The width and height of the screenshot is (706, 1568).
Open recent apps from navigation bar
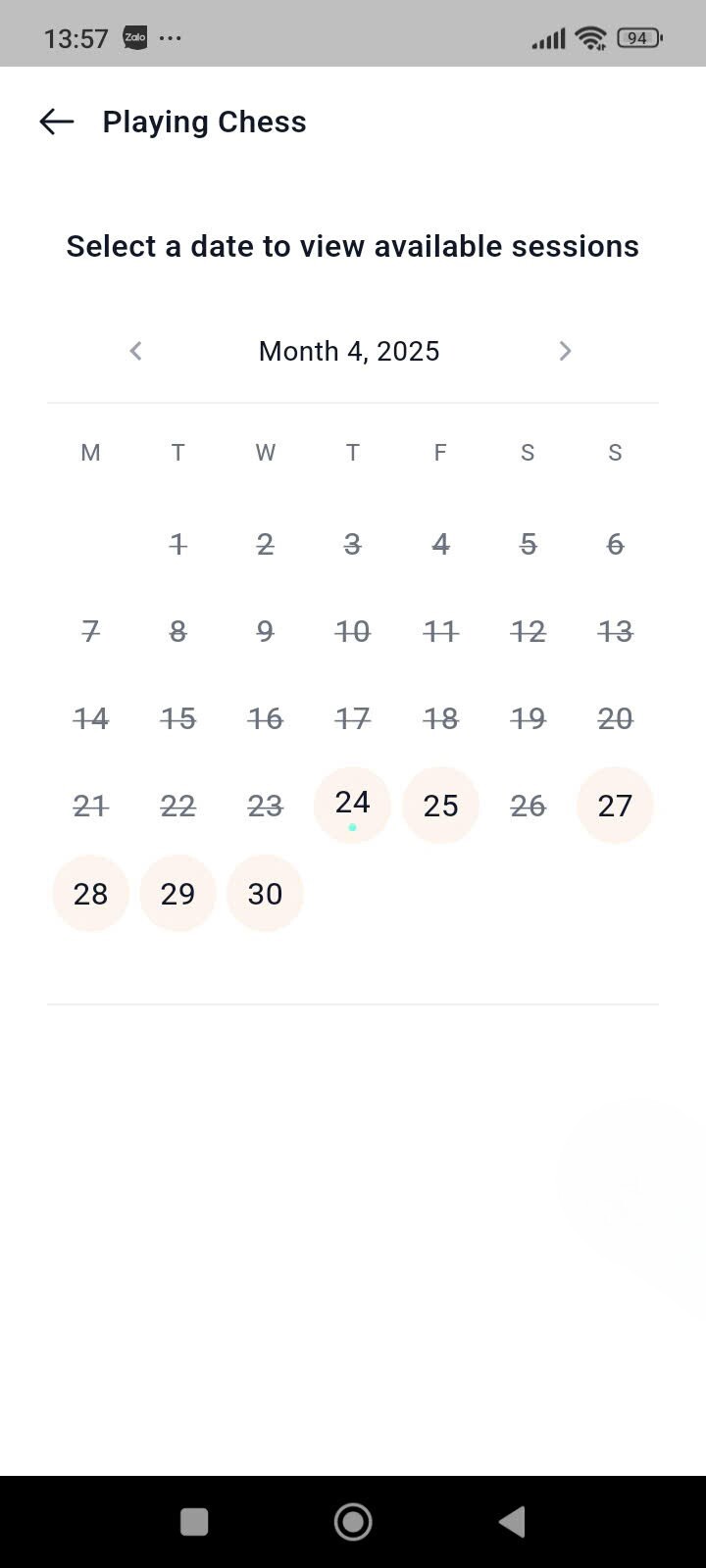pyautogui.click(x=194, y=1522)
